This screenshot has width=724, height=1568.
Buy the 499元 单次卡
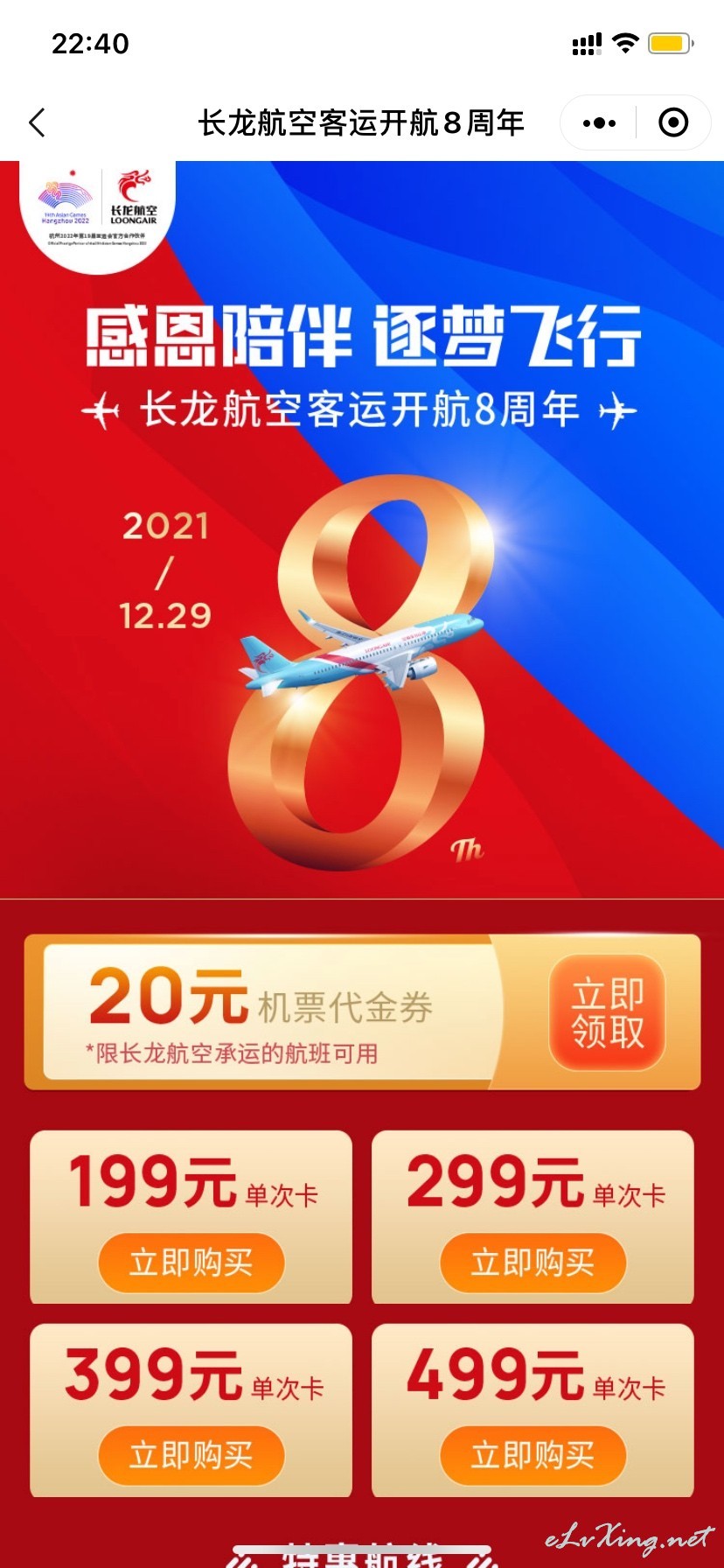[x=533, y=1455]
